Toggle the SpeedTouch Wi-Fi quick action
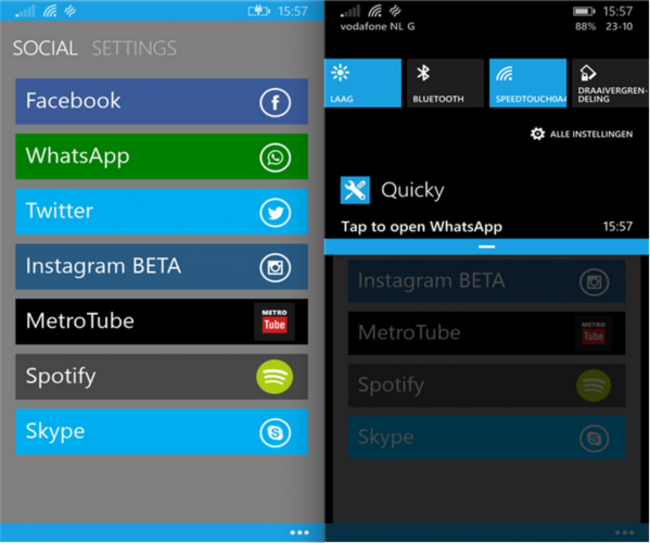This screenshot has width=650, height=543. click(x=528, y=83)
